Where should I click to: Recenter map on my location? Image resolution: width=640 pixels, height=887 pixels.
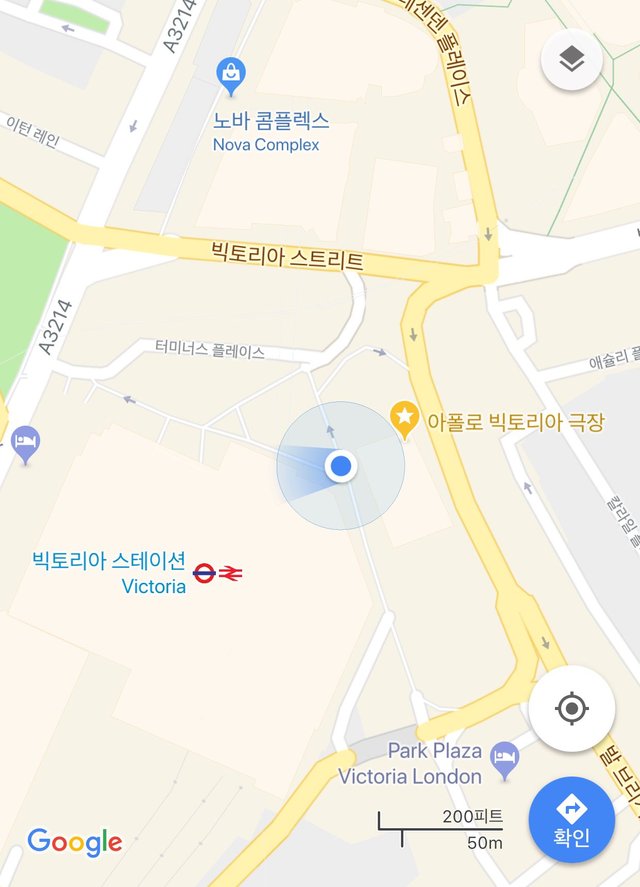tap(571, 709)
